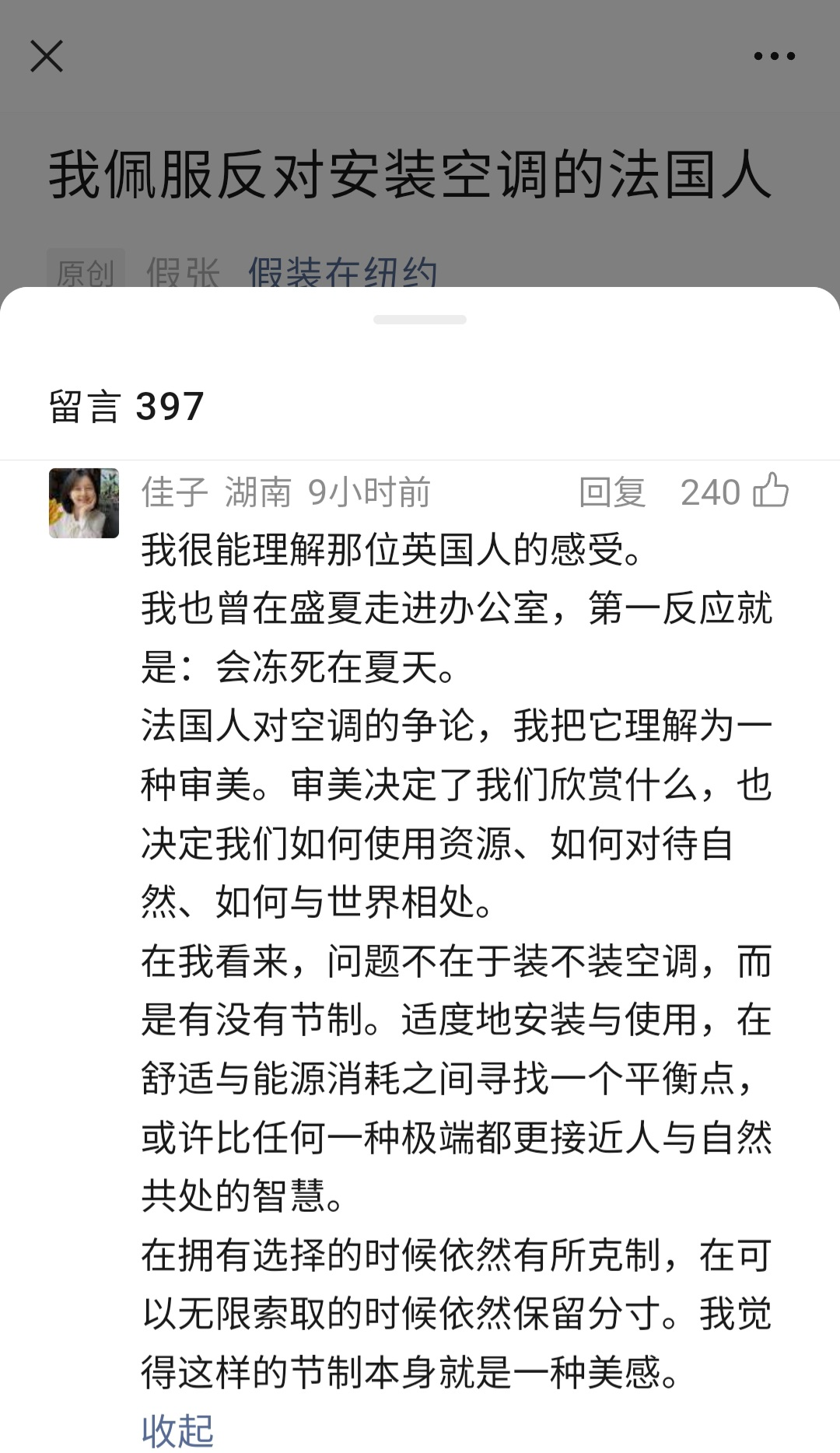
Task: Close the article with the X icon
Action: point(47,56)
